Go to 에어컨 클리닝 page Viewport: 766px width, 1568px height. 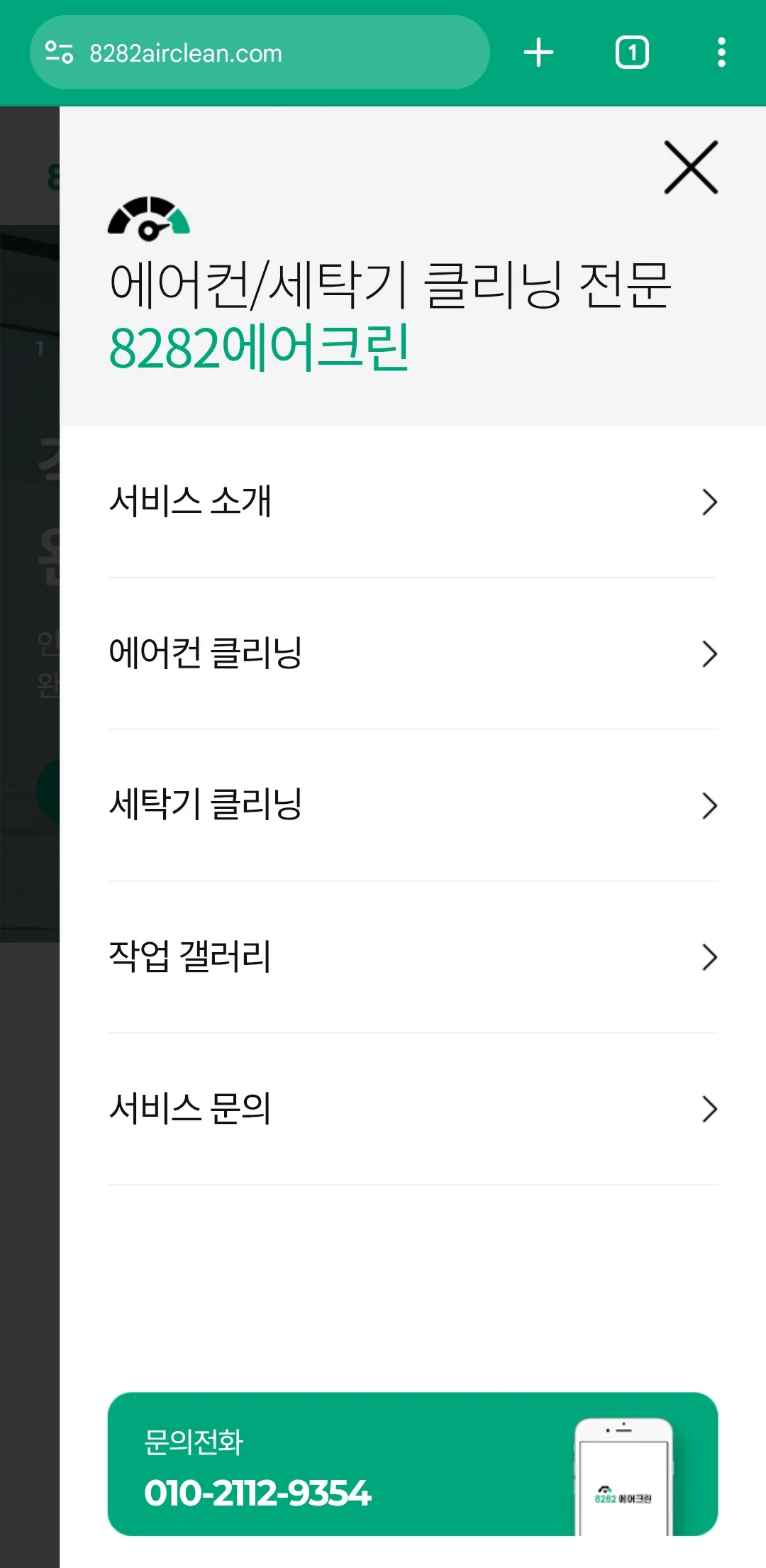(412, 653)
